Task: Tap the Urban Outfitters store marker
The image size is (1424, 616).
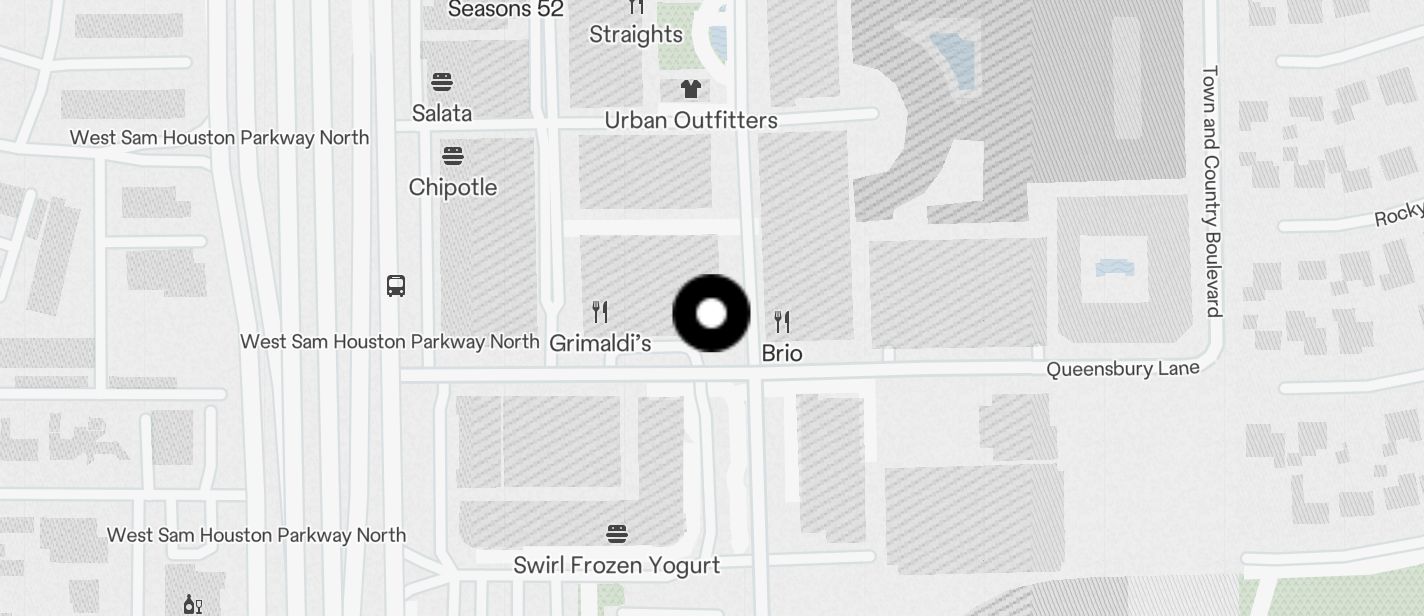Action: click(x=690, y=89)
